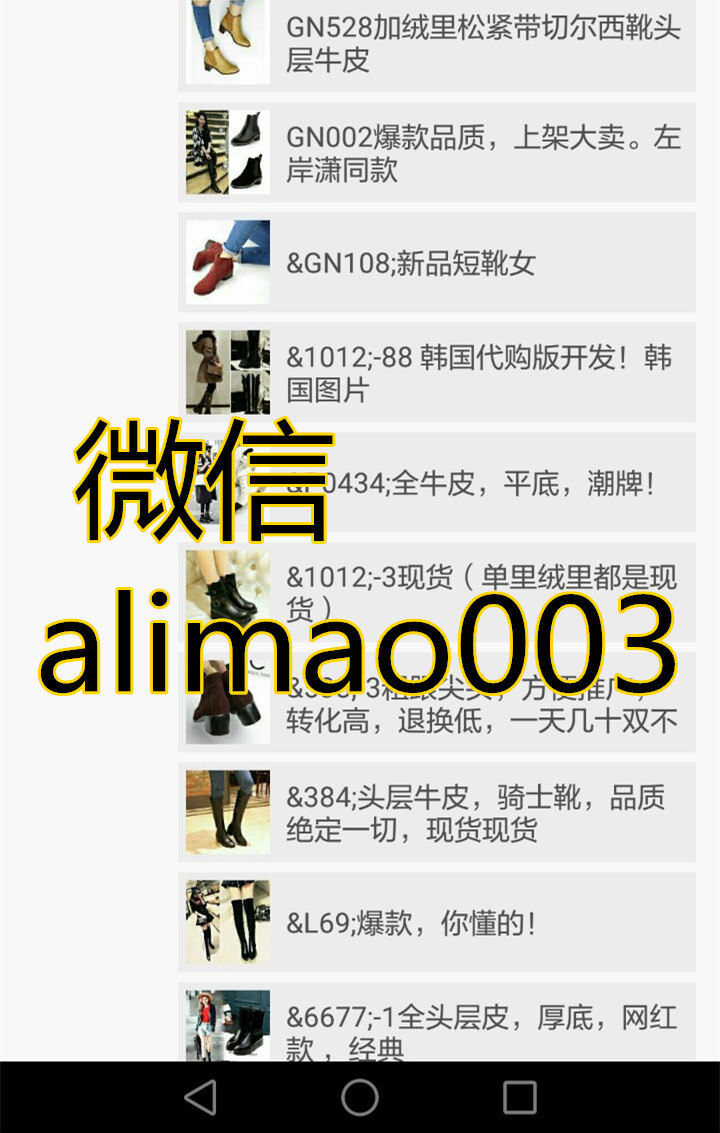Tap the system home button

tap(360, 1097)
